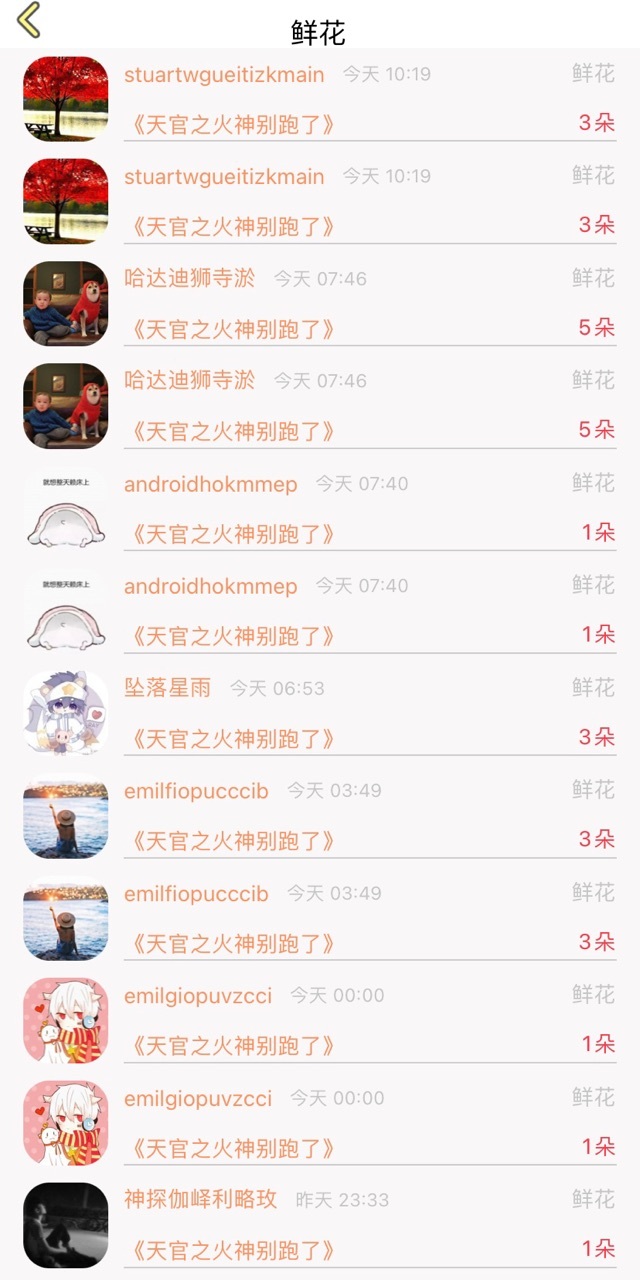Tap the avatar of 神探伽峄利略玫
This screenshot has width=640, height=1280.
coord(65,1225)
